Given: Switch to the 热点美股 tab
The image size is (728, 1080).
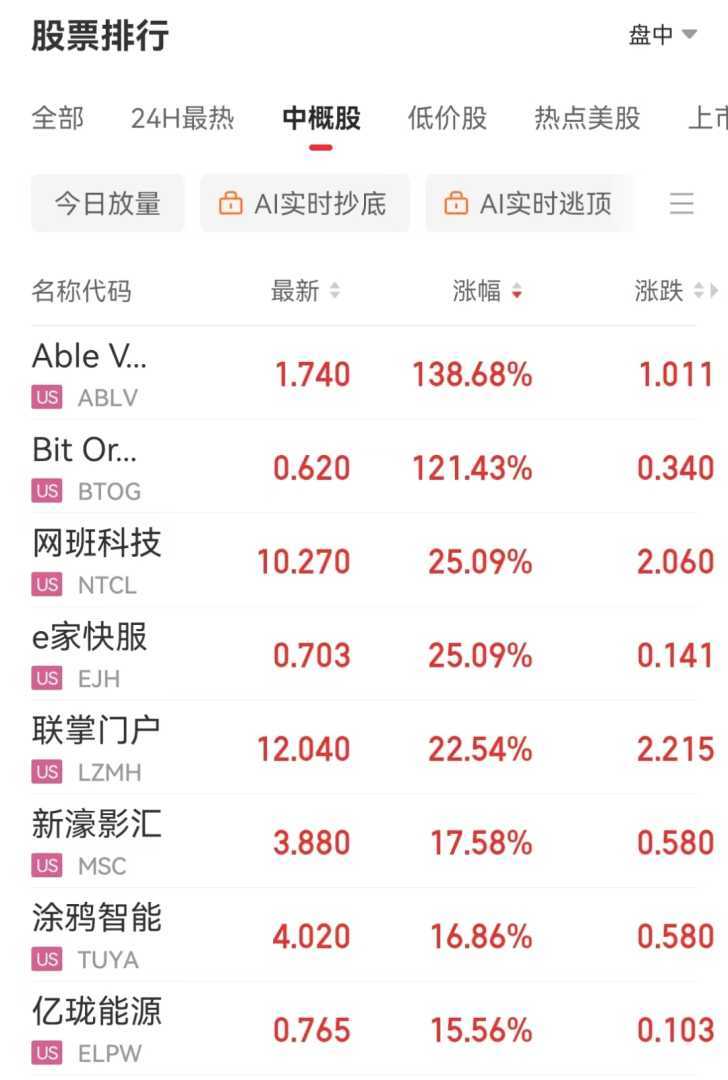Looking at the screenshot, I should [x=587, y=118].
